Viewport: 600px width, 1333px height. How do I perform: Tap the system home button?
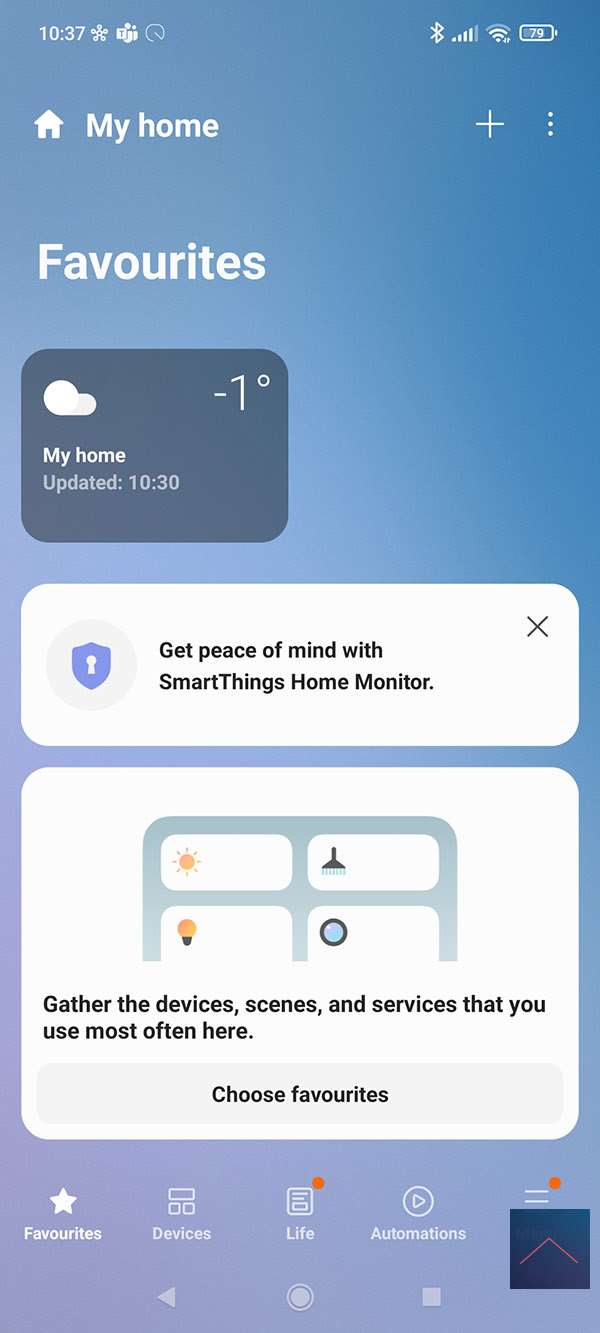tap(300, 1297)
